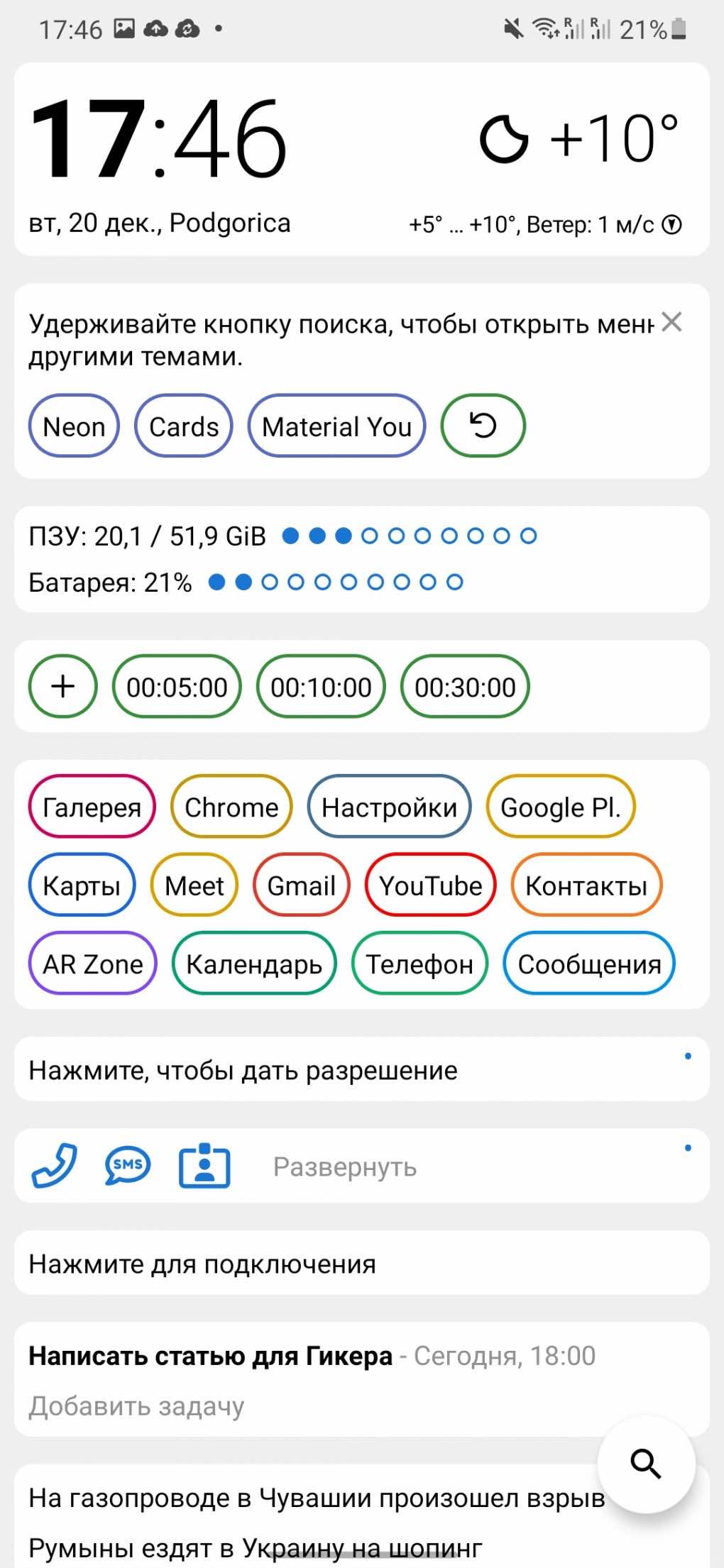Image resolution: width=724 pixels, height=1568 pixels.
Task: Select the Neon theme chip
Action: click(73, 426)
